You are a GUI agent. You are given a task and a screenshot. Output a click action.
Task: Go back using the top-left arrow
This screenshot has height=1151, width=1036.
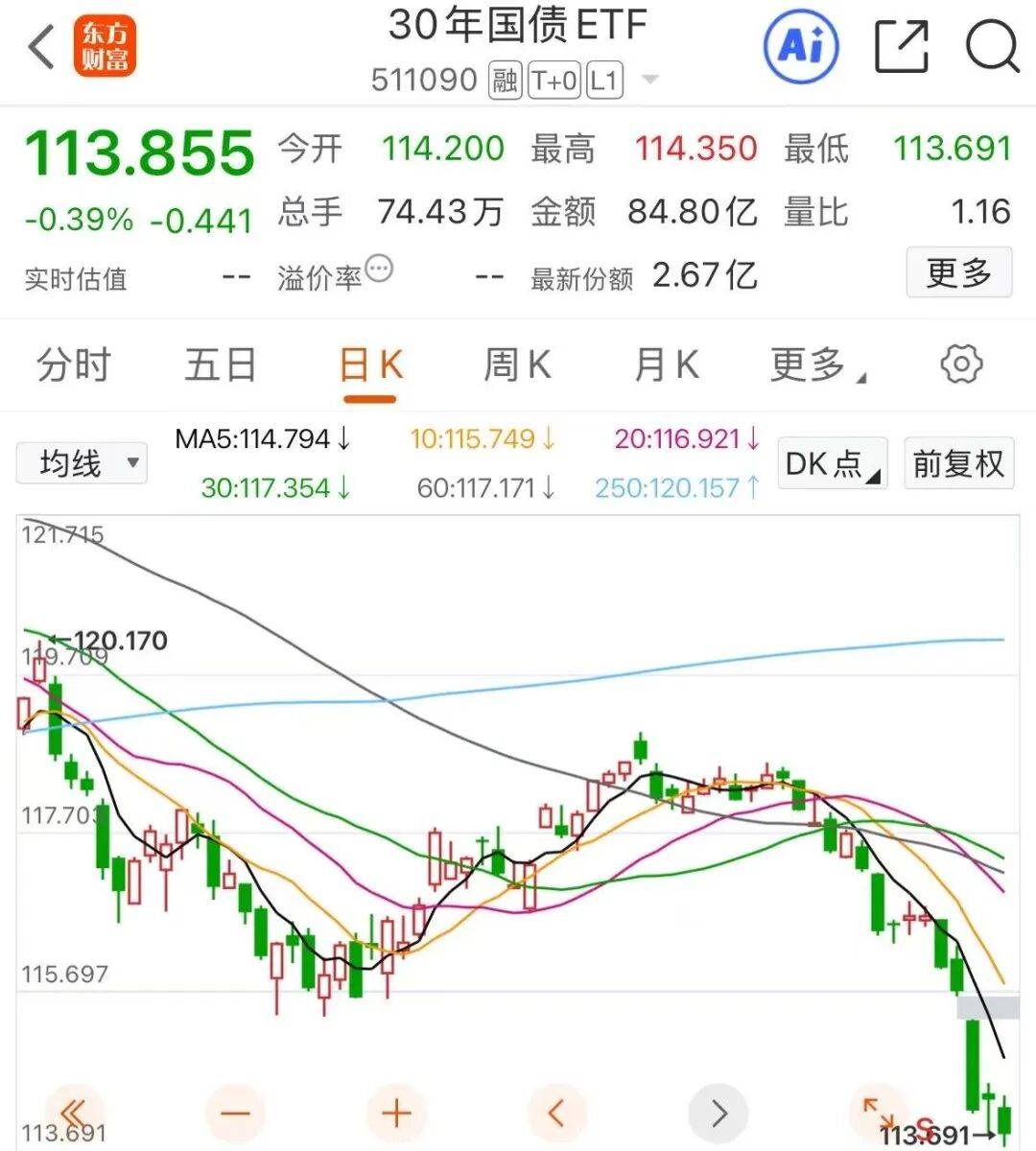[x=42, y=46]
